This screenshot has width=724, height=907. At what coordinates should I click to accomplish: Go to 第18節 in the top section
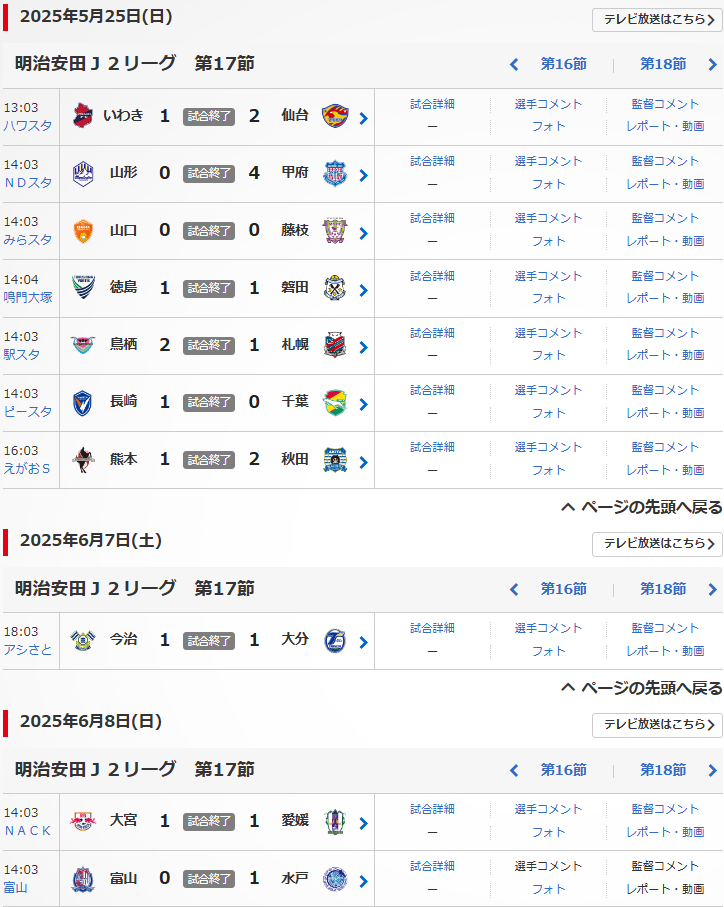[663, 64]
